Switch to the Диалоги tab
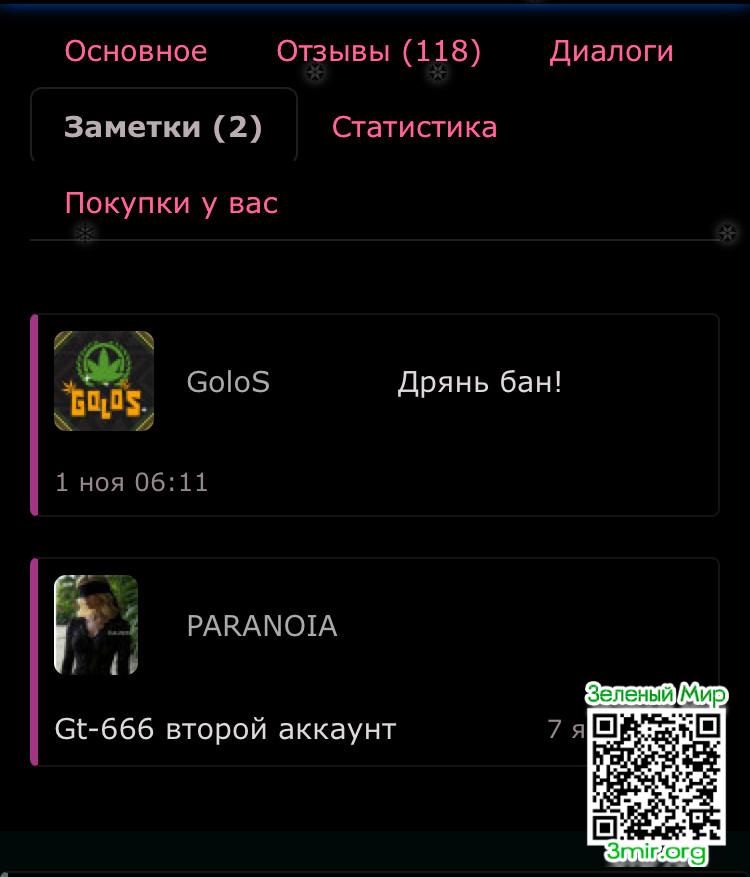Image resolution: width=750 pixels, height=877 pixels. click(611, 51)
